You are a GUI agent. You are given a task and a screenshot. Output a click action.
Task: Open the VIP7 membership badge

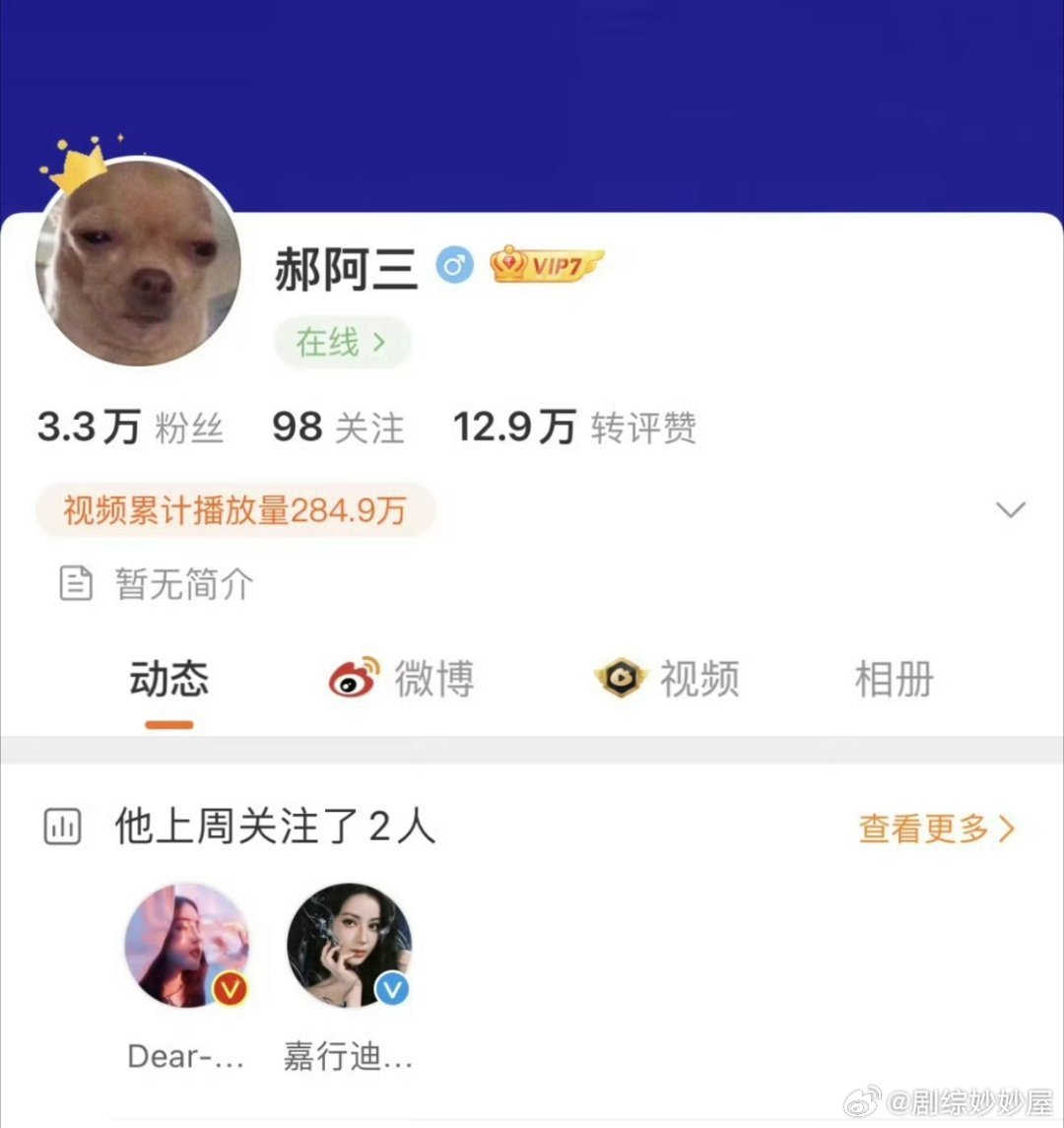(x=544, y=266)
